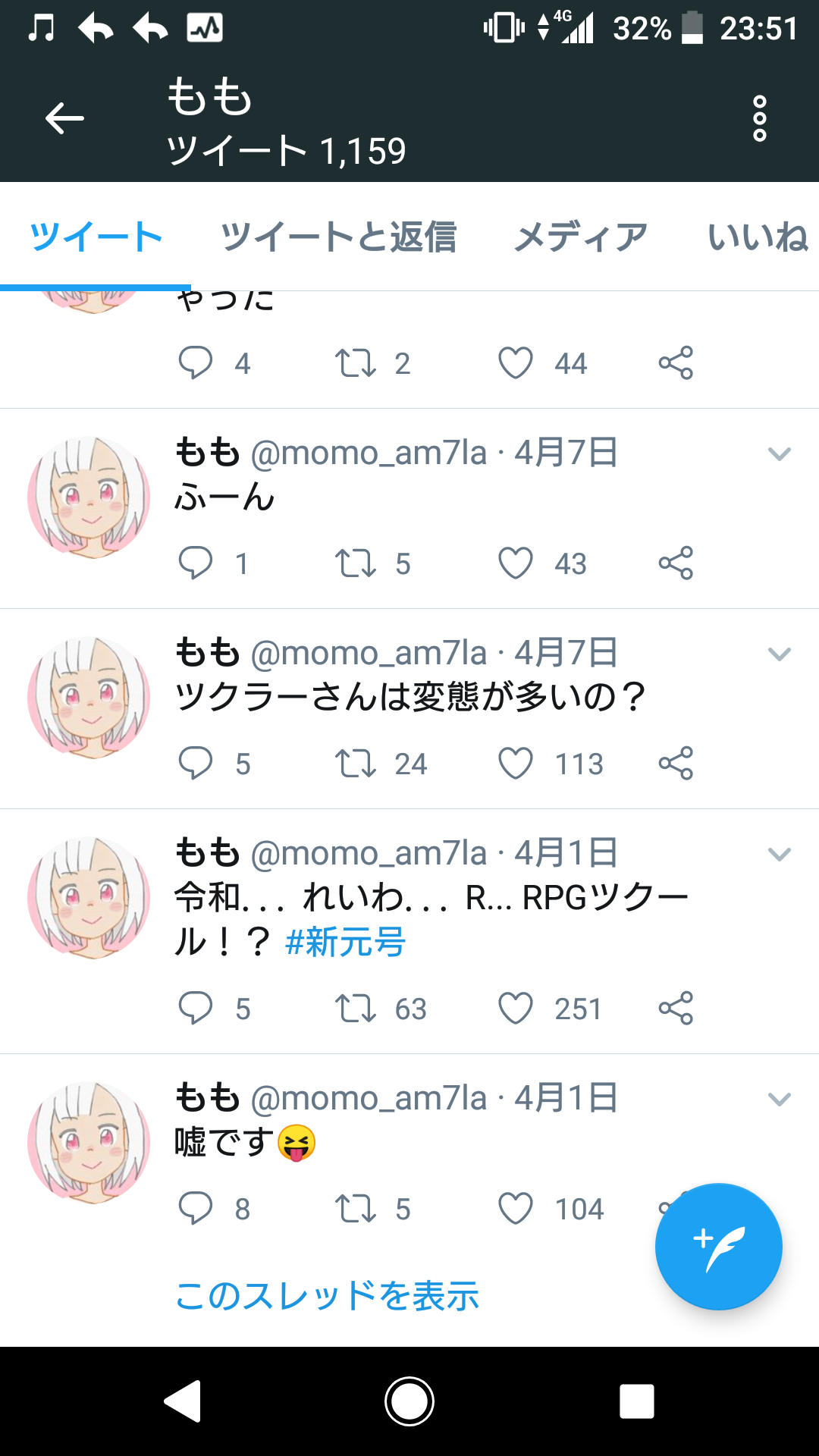Like the ふーん tweet
The width and height of the screenshot is (819, 1456).
click(x=516, y=563)
